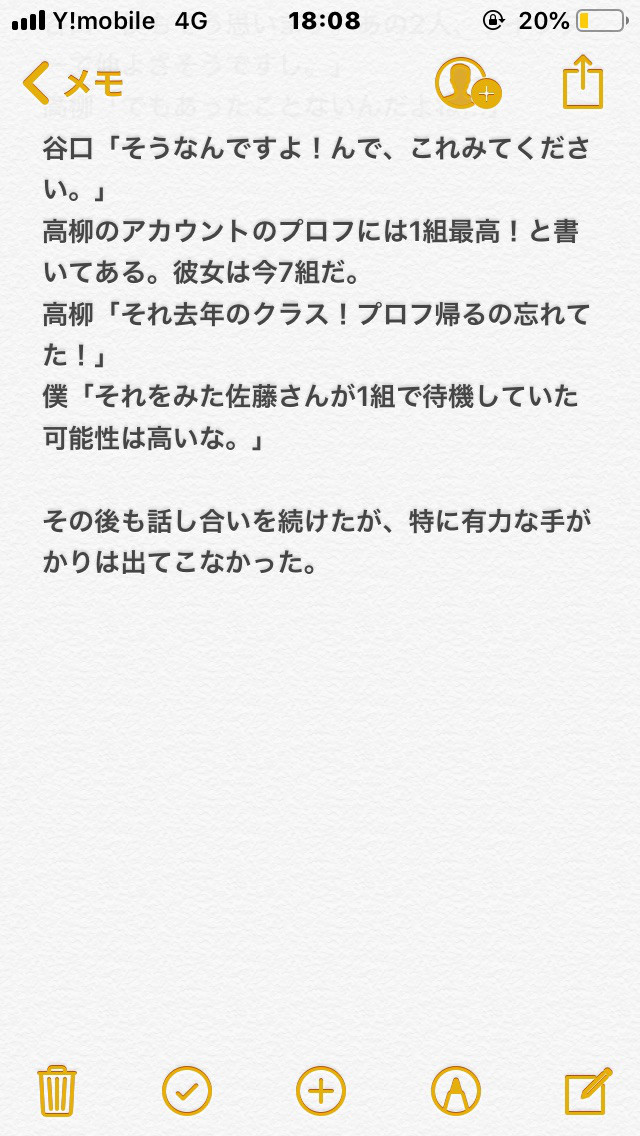Image resolution: width=640 pixels, height=1136 pixels.
Task: Start drawing with the pen-tip icon
Action: click(x=455, y=1090)
